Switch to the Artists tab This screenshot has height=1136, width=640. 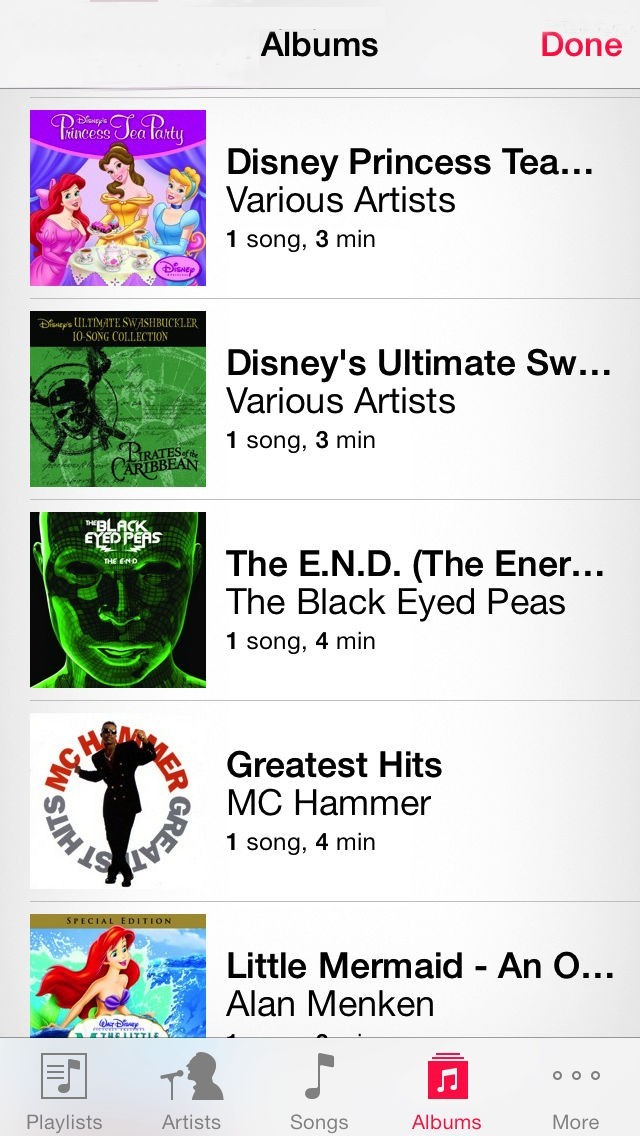point(191,1090)
